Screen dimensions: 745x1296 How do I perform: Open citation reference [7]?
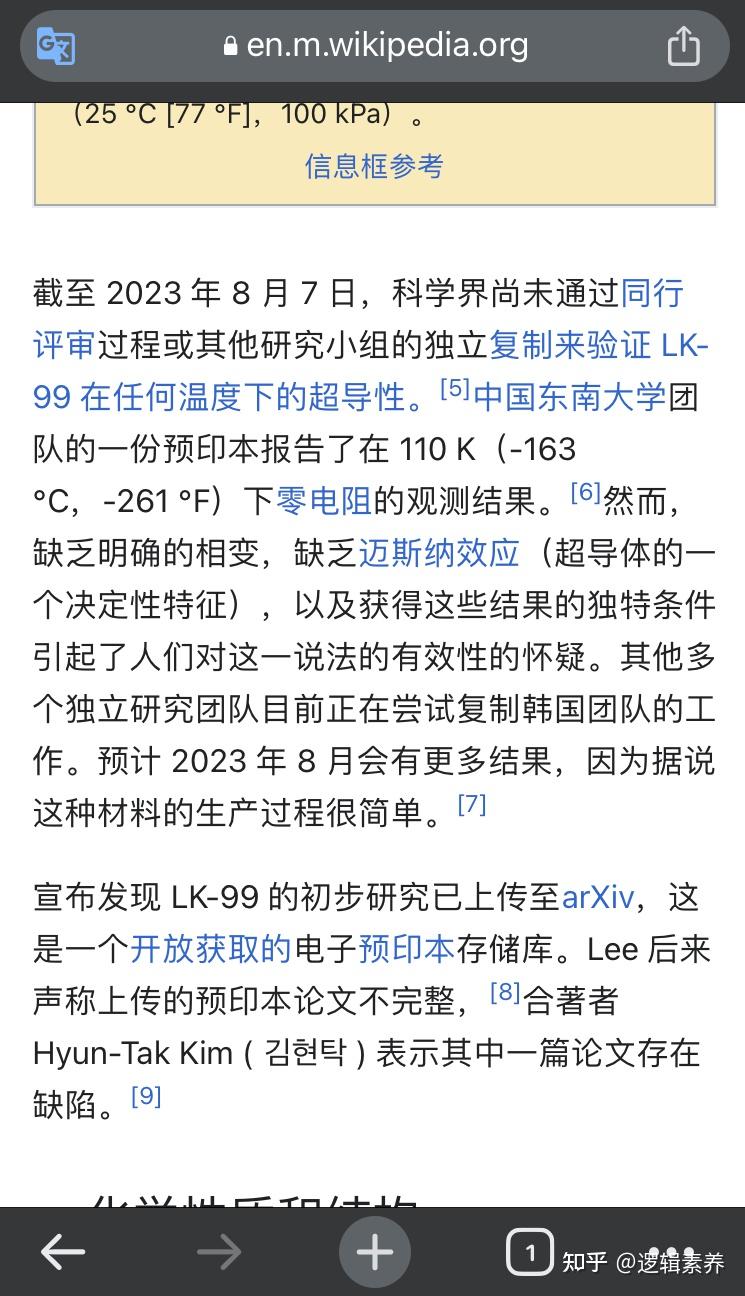click(472, 805)
